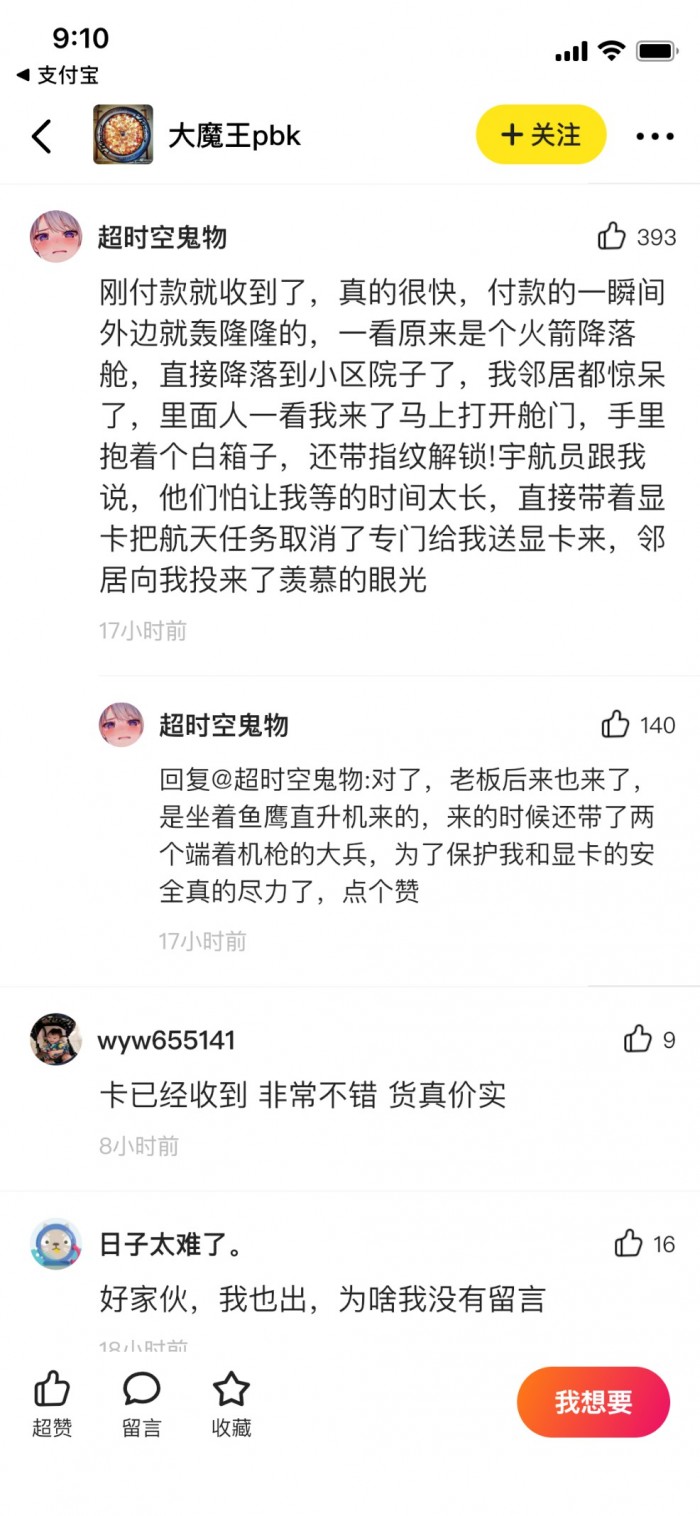
Task: Save item with 收藏 star
Action: [x=231, y=1402]
